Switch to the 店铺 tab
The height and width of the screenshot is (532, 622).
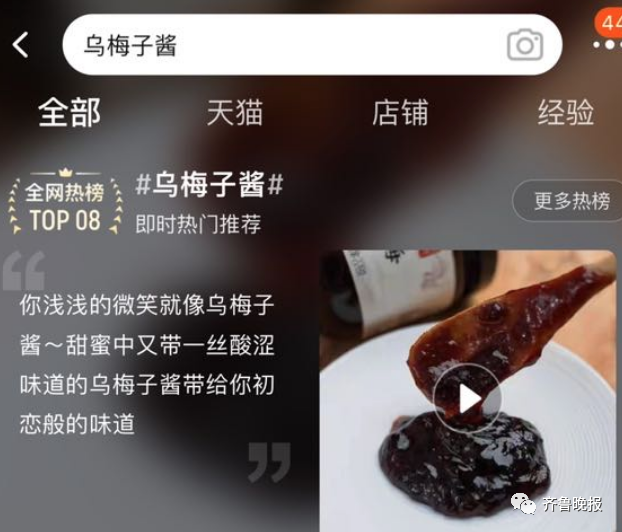tap(400, 113)
